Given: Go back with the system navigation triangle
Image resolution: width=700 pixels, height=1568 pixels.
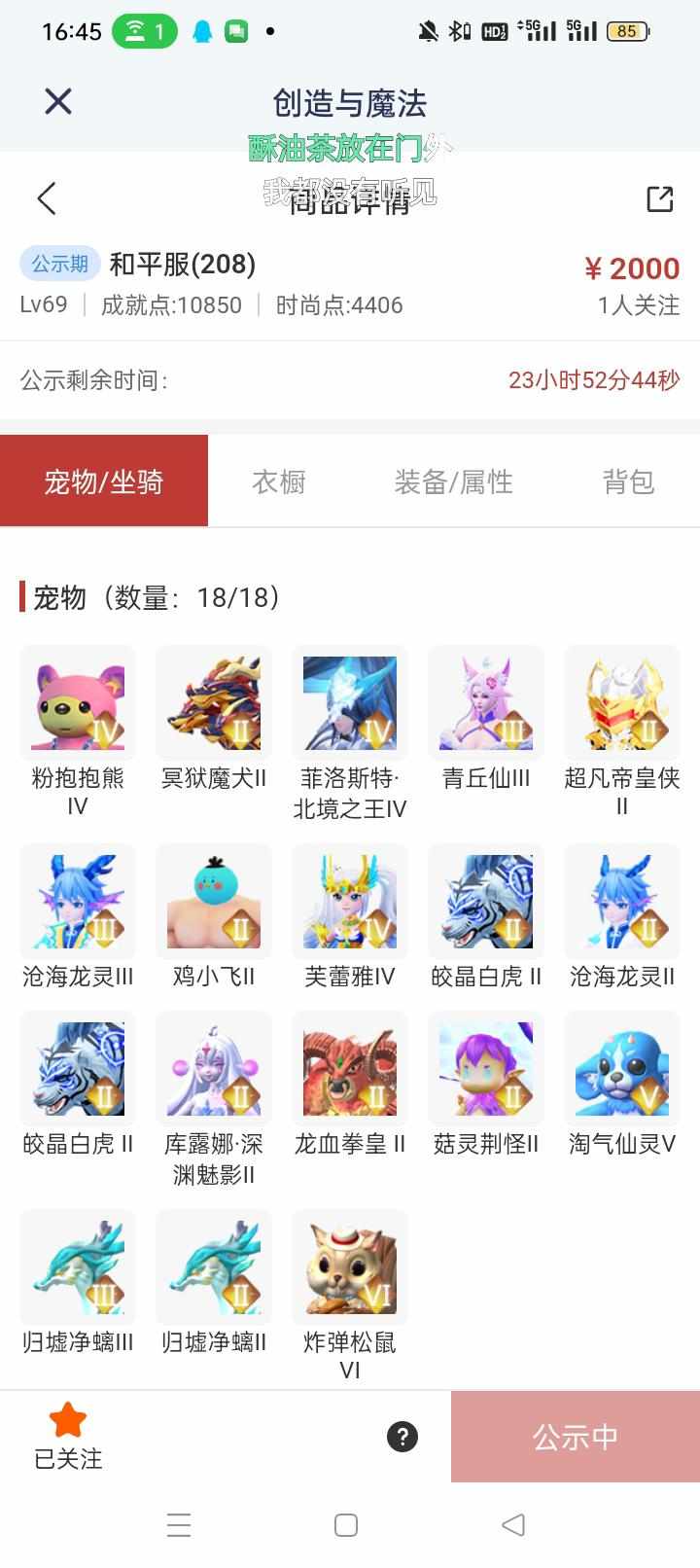Looking at the screenshot, I should point(513,1525).
